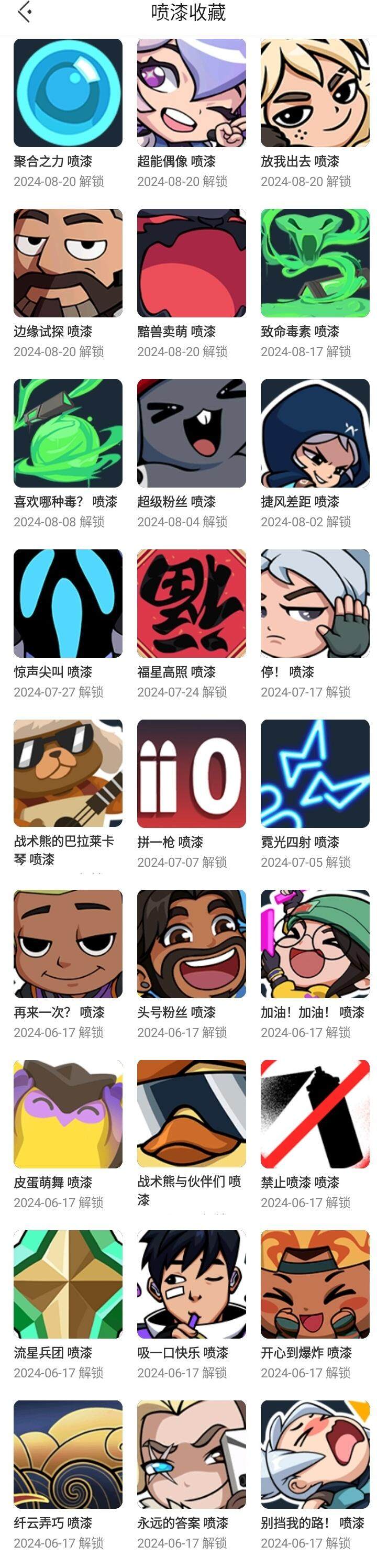The height and width of the screenshot is (1568, 377).
Task: Go back from 喷漆收藏 page
Action: click(25, 12)
